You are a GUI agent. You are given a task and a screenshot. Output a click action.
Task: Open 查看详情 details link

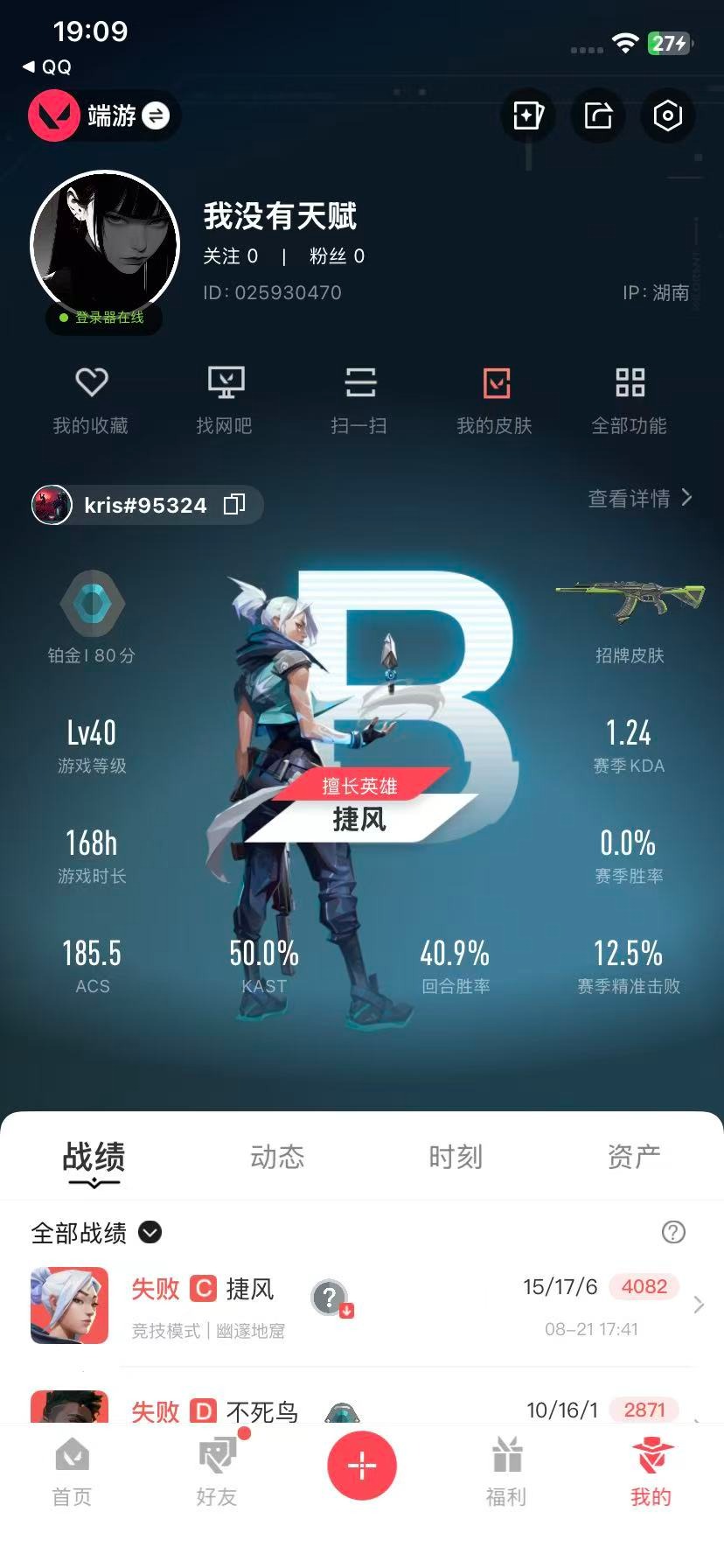coord(640,498)
